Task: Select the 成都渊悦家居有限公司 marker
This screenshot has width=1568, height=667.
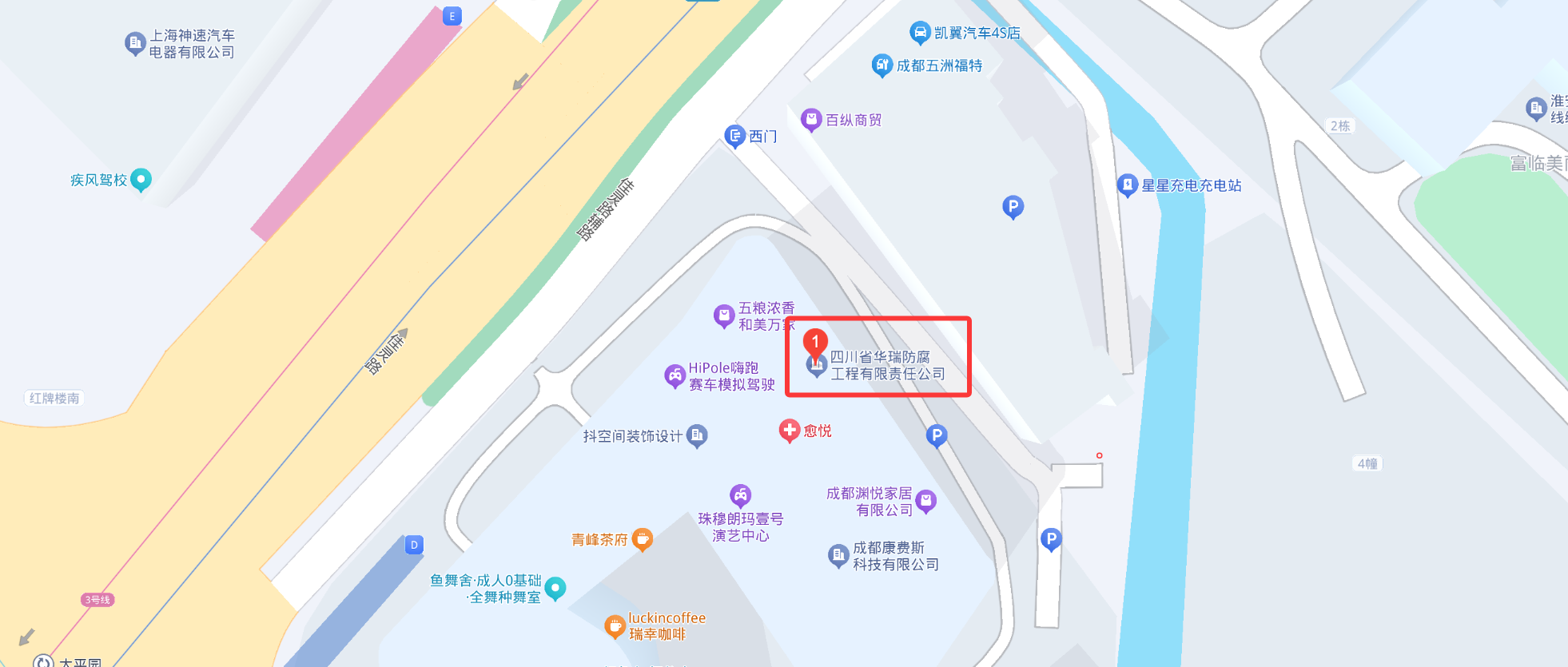Action: pyautogui.click(x=925, y=501)
